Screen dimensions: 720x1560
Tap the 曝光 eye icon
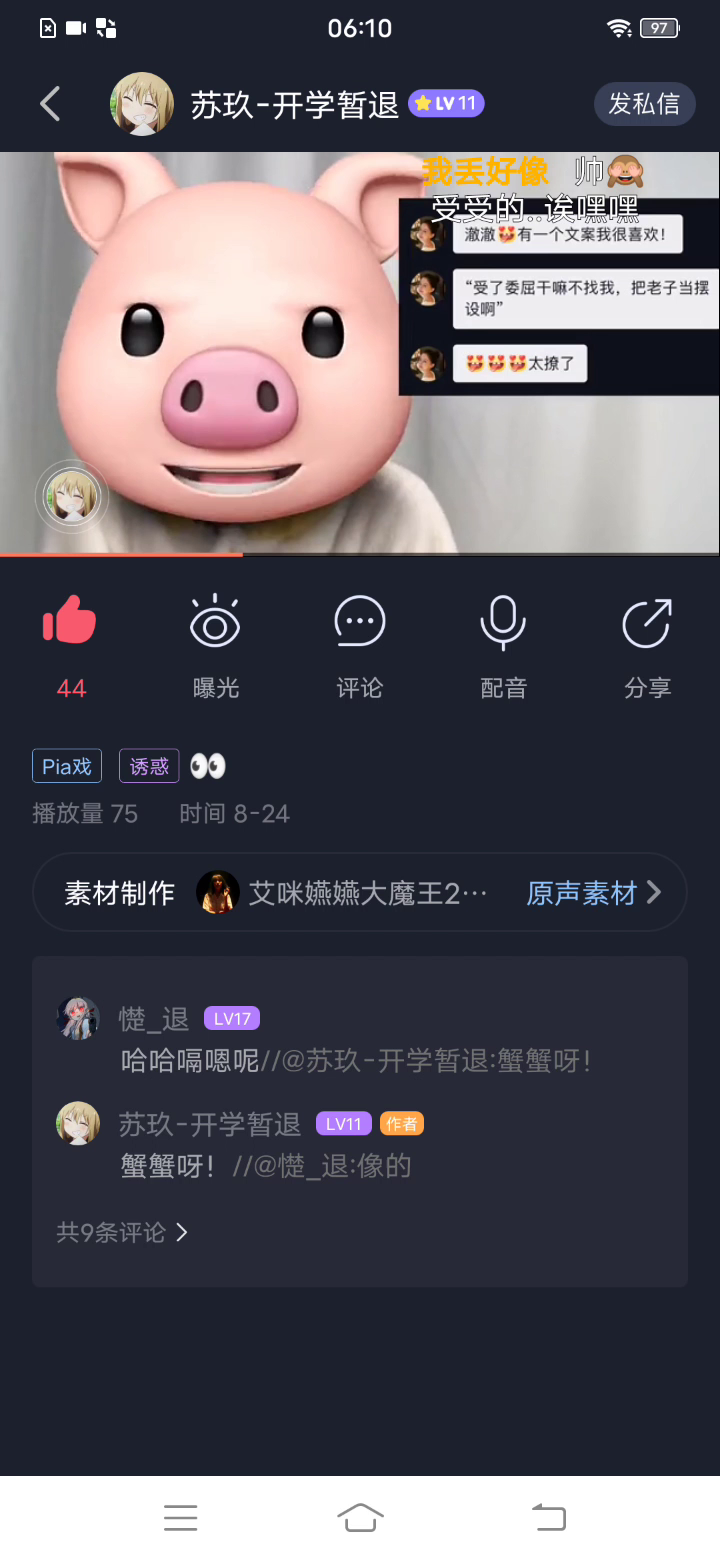coord(215,621)
